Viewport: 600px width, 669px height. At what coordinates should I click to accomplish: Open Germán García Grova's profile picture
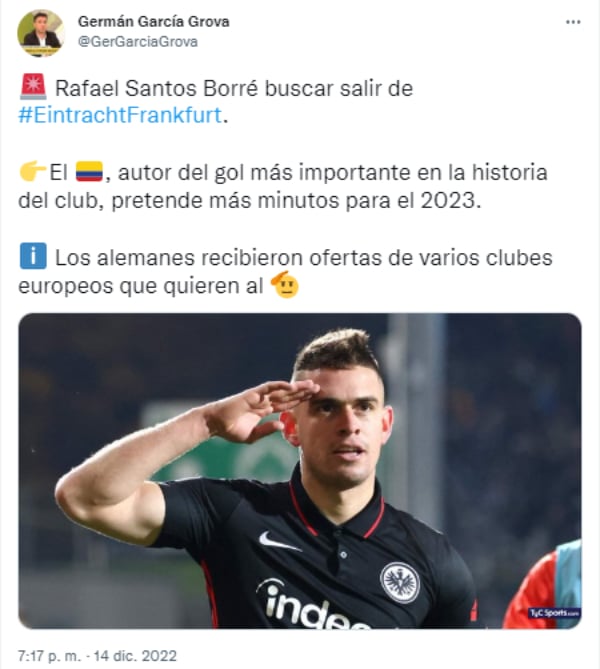click(x=41, y=33)
